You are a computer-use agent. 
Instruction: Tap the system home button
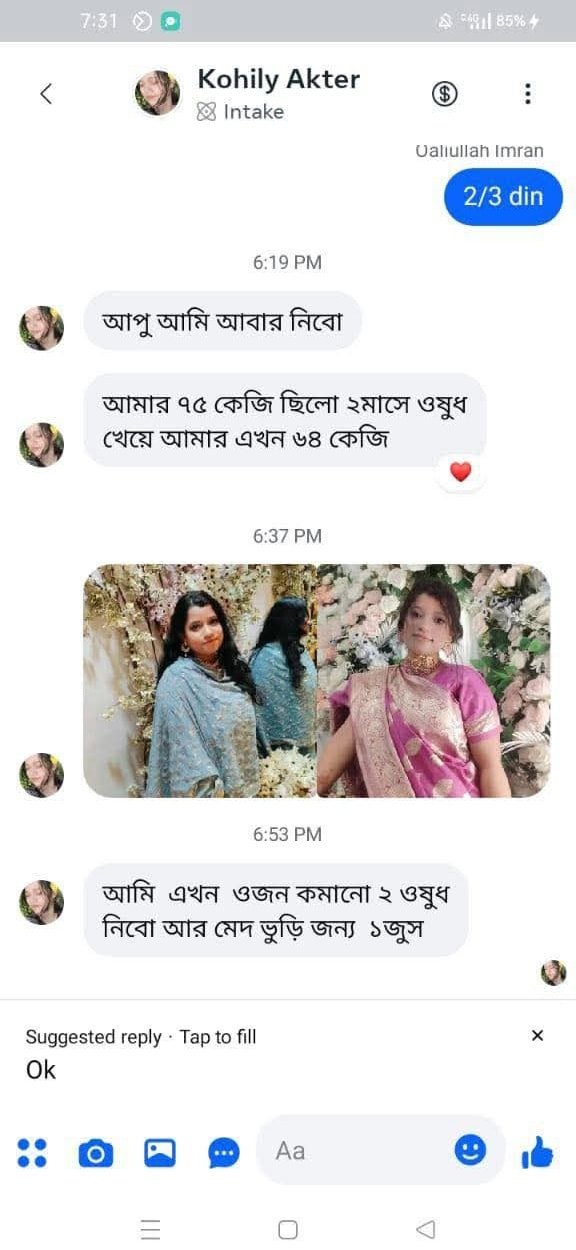point(288,1229)
